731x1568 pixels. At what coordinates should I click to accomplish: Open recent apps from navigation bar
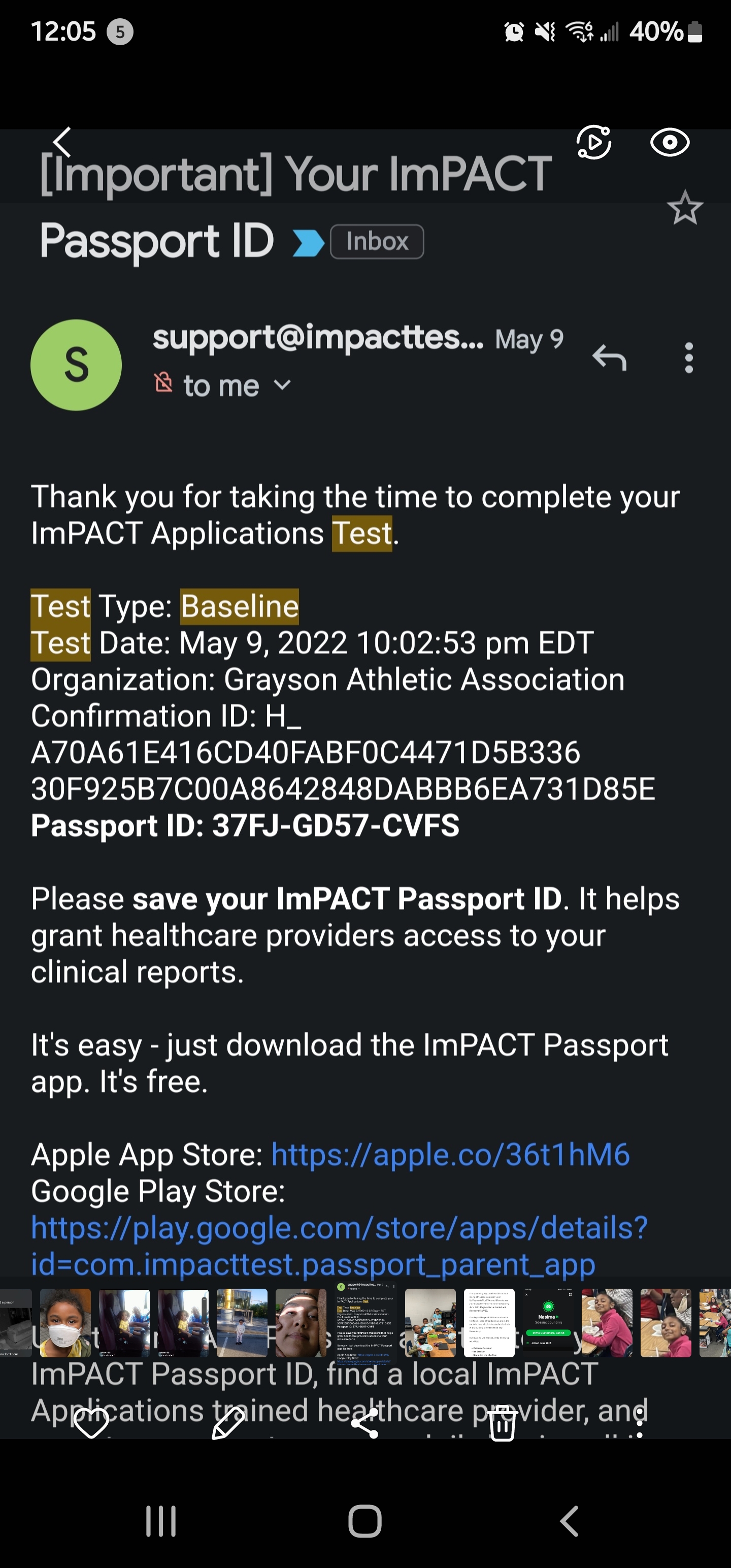point(161,1521)
